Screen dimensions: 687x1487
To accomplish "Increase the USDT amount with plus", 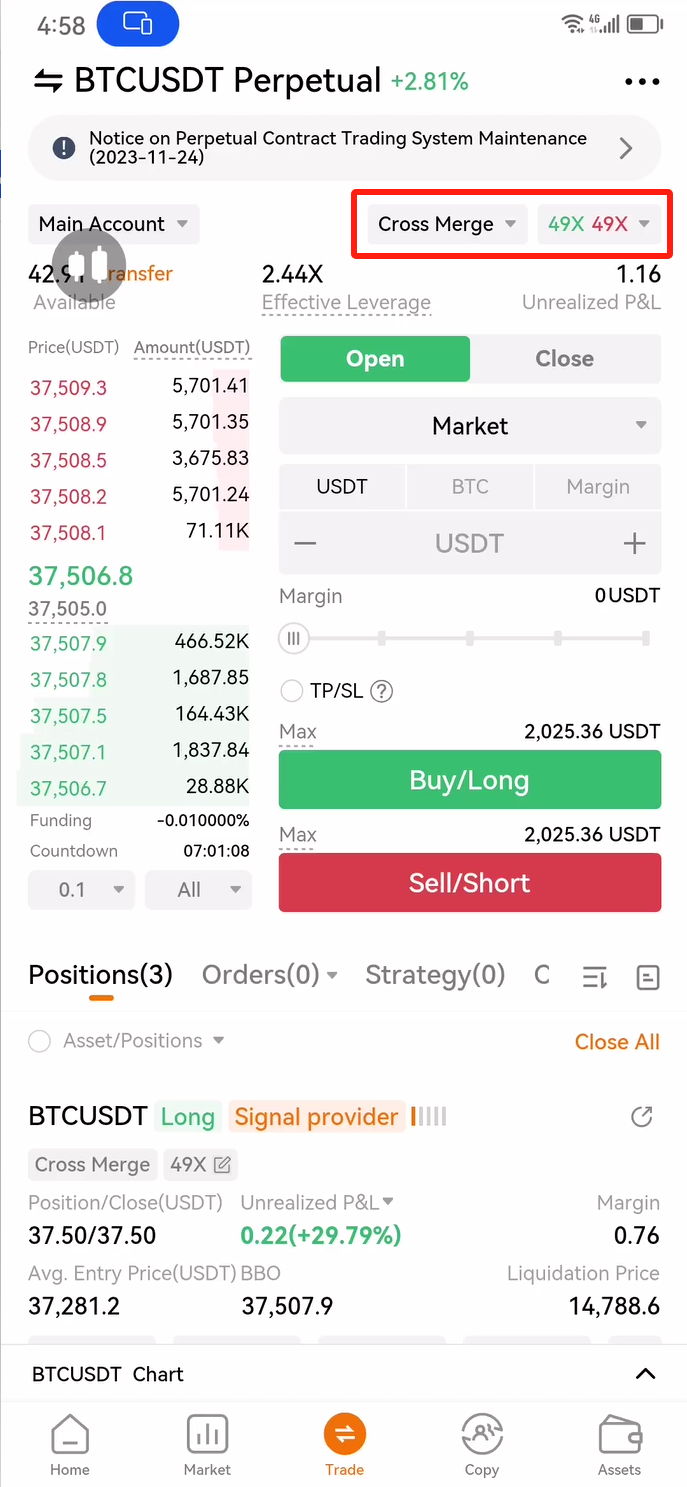I will click(x=634, y=544).
